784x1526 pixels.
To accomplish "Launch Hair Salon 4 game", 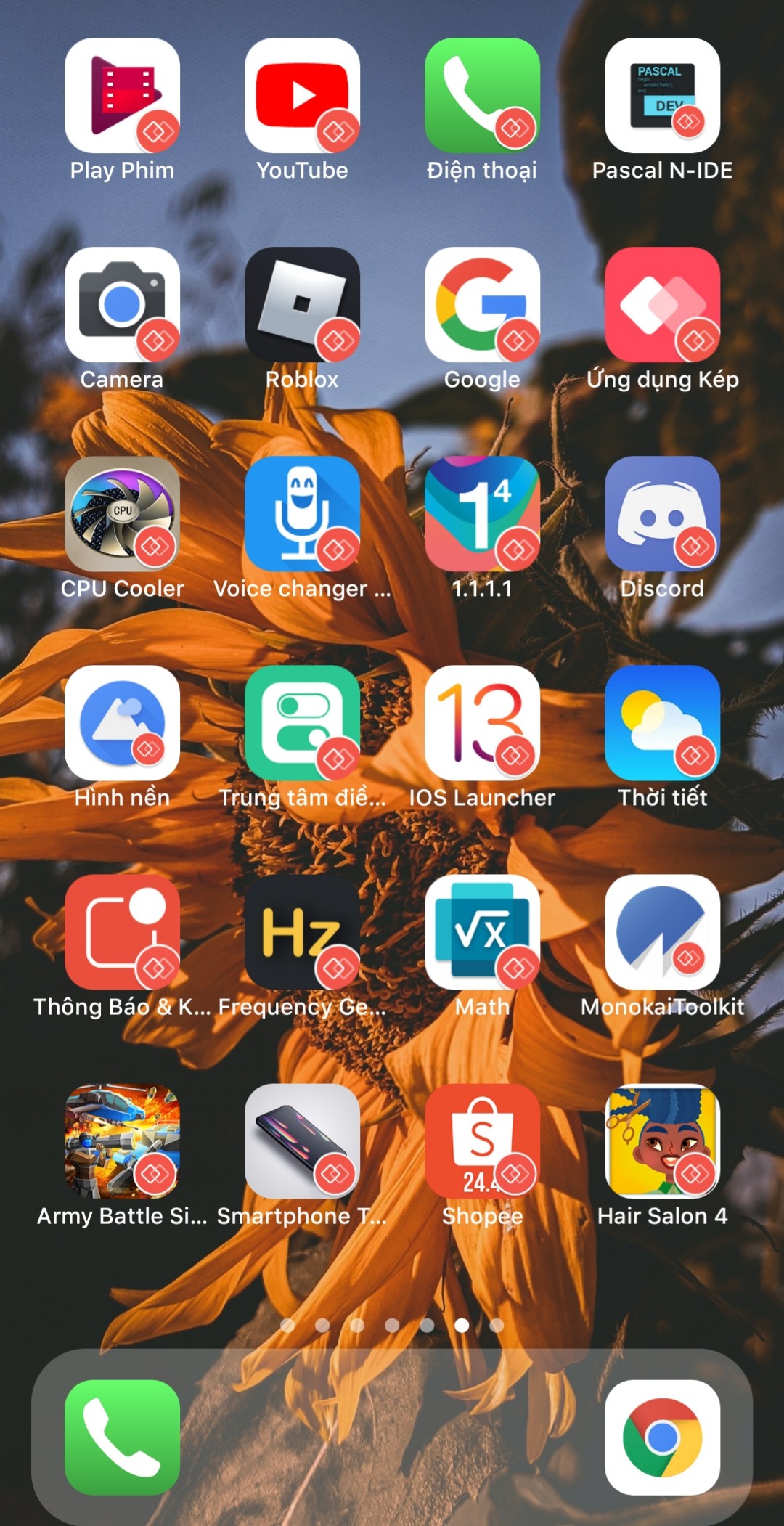I will (x=662, y=1141).
